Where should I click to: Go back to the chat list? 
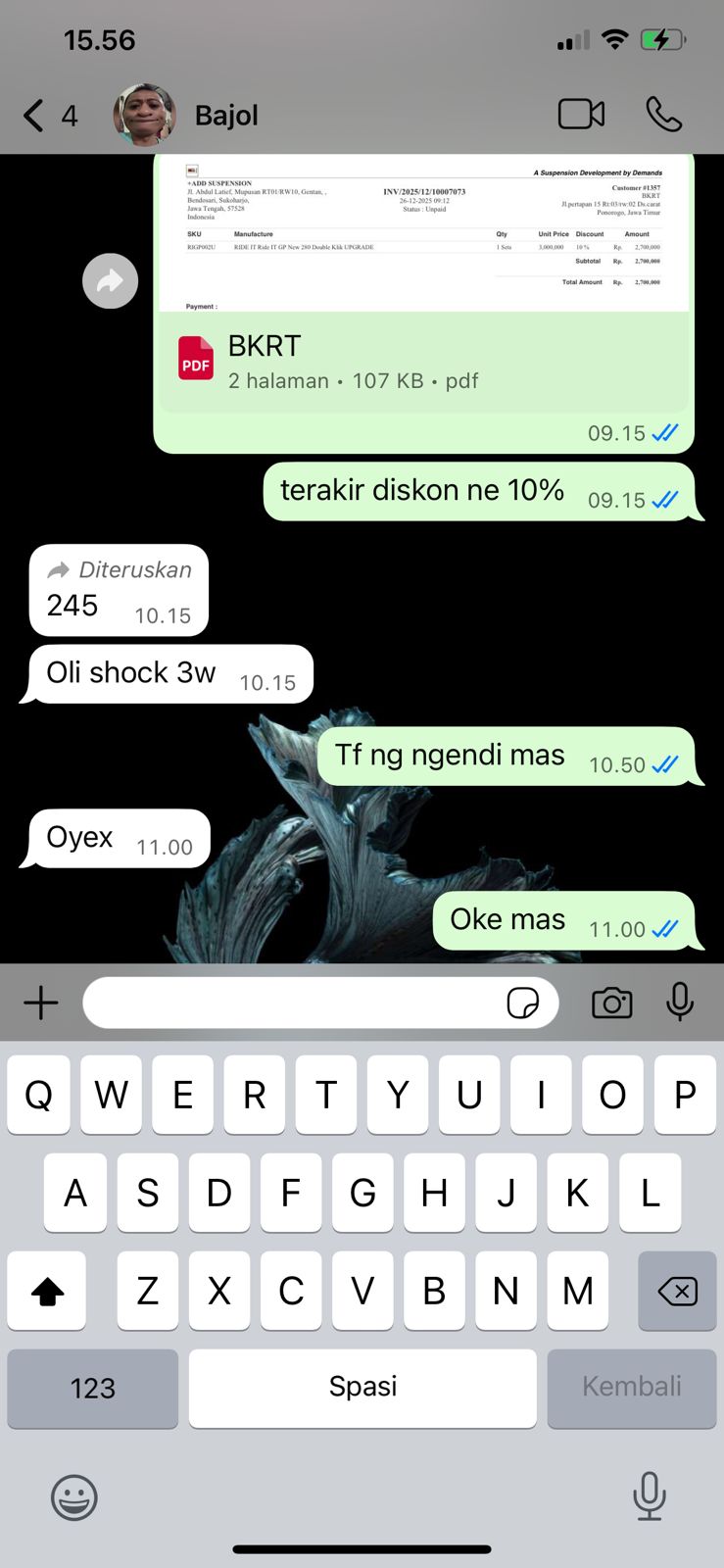tap(34, 116)
